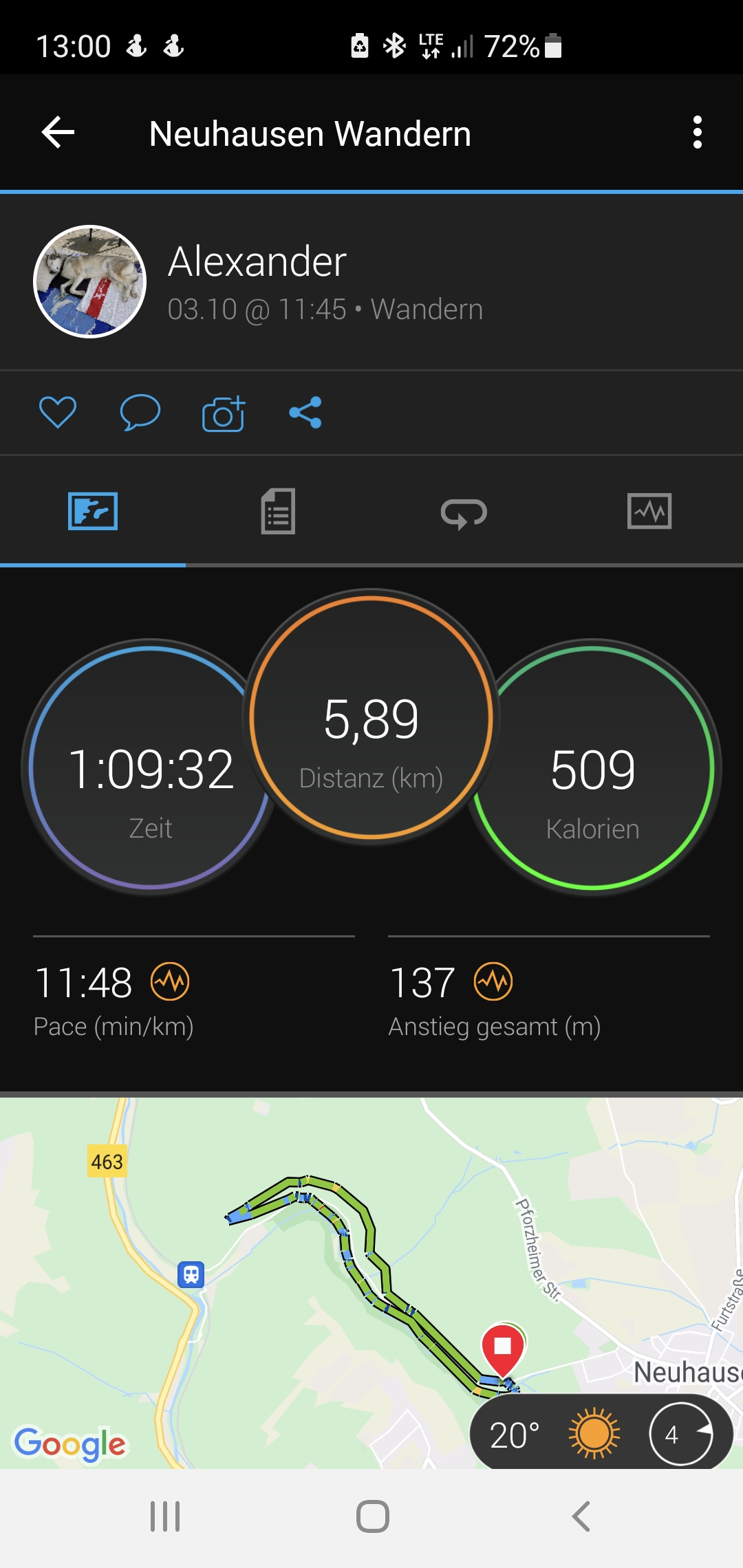This screenshot has width=743, height=1568.
Task: Open the comments bubble
Action: point(140,413)
